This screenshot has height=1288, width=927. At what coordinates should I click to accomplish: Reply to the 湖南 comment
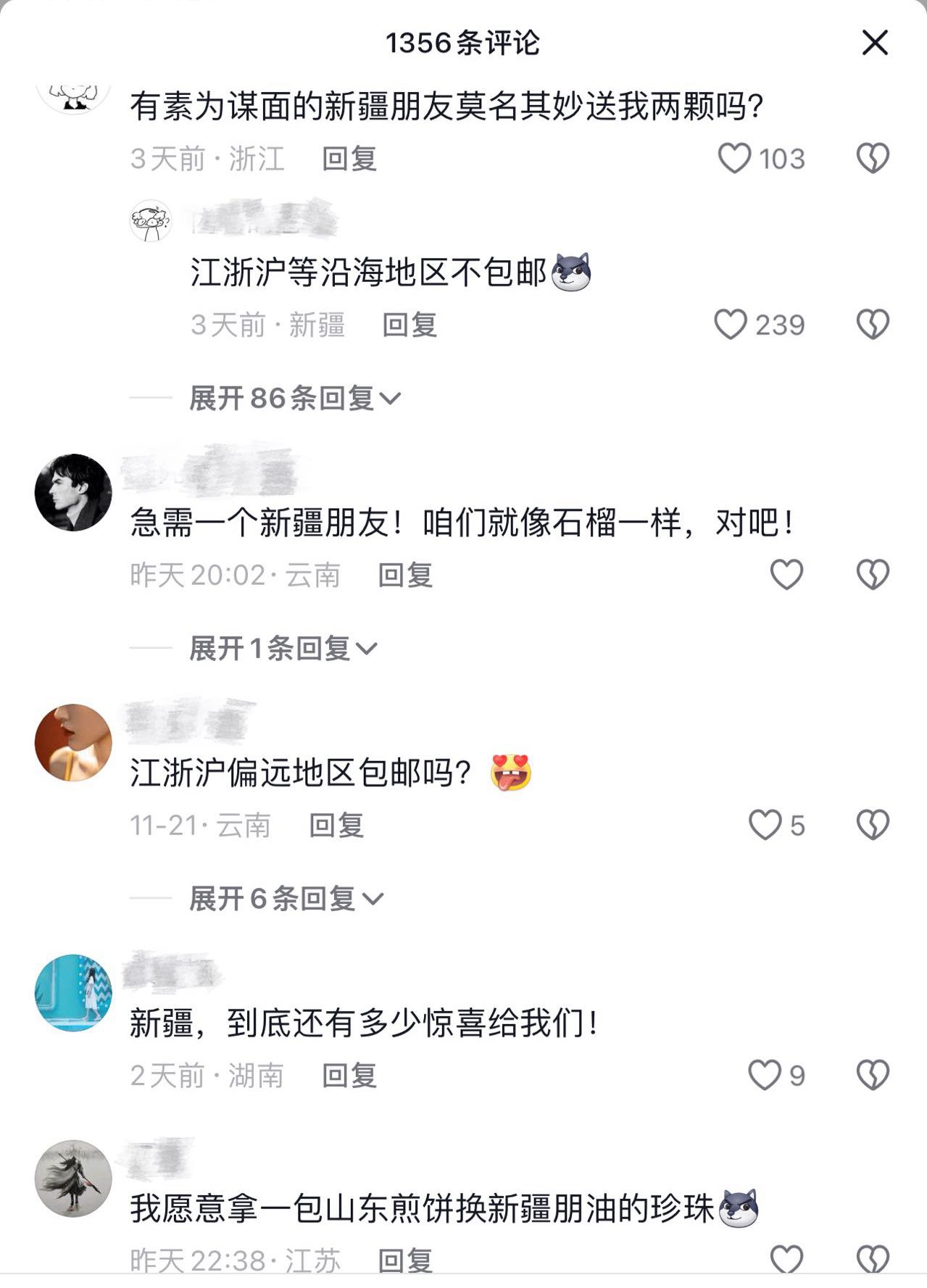click(349, 1076)
